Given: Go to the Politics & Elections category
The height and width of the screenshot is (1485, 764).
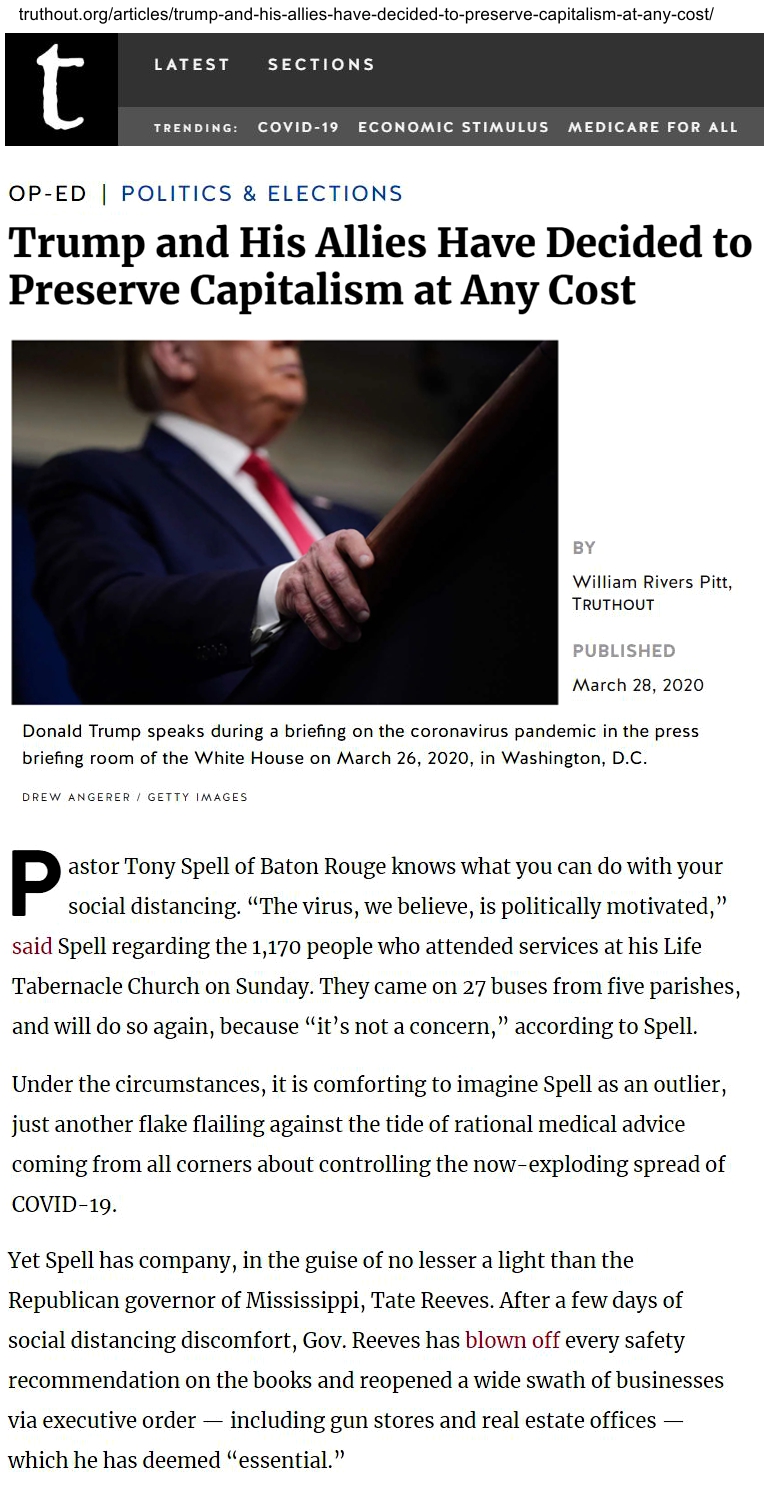Looking at the screenshot, I should [x=262, y=193].
